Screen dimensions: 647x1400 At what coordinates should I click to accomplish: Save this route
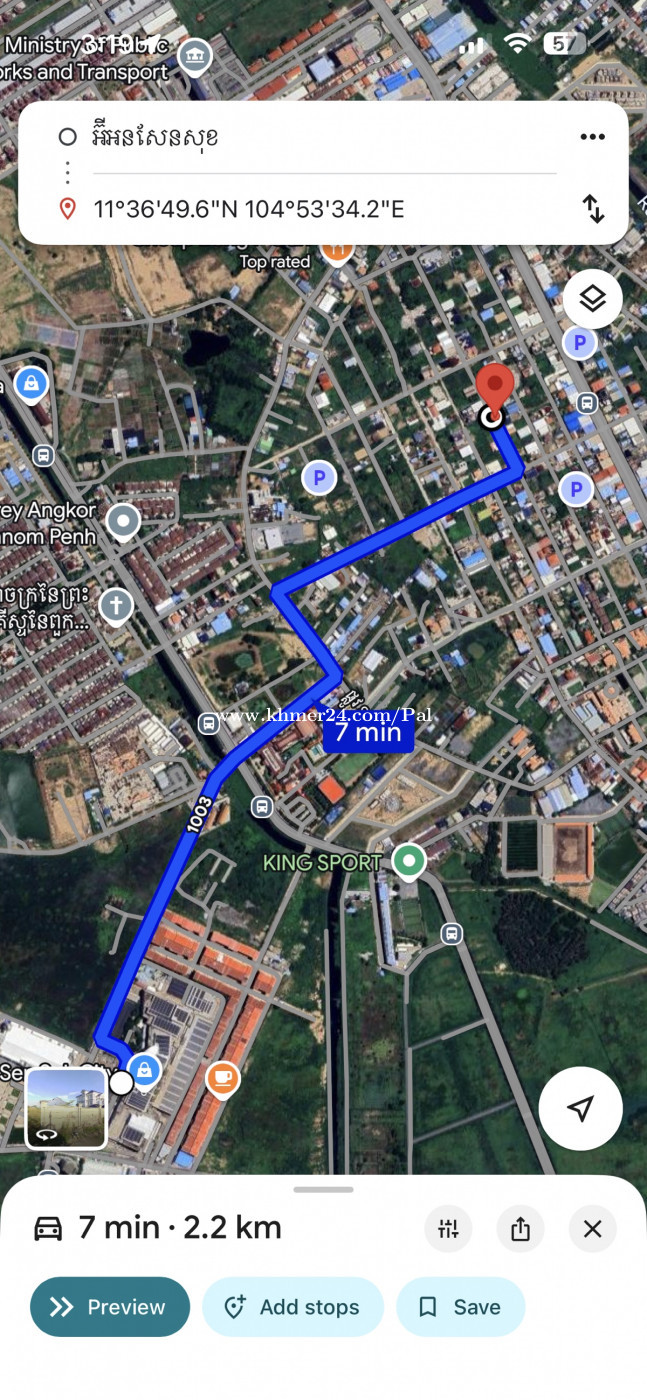click(x=460, y=1307)
